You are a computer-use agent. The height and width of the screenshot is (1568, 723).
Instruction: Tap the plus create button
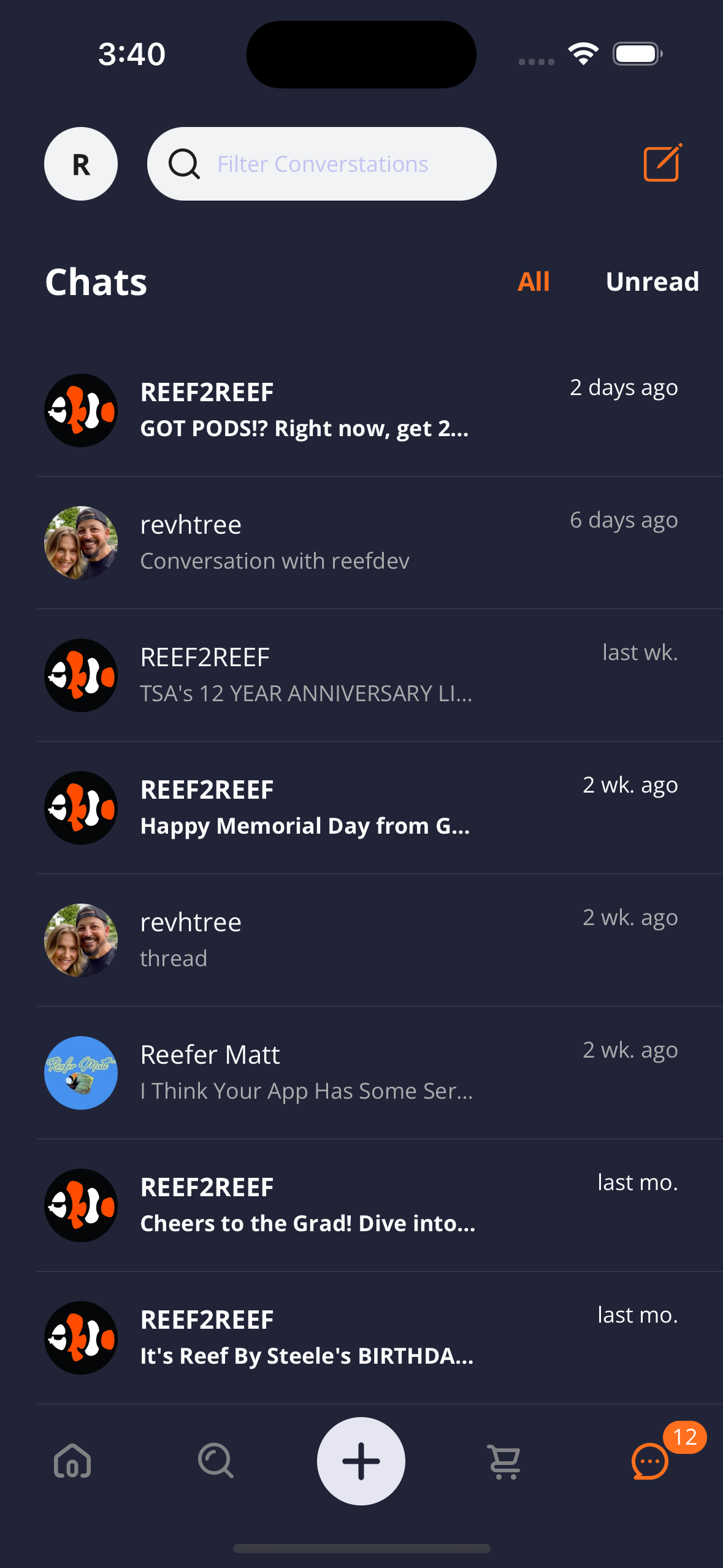pos(361,1461)
